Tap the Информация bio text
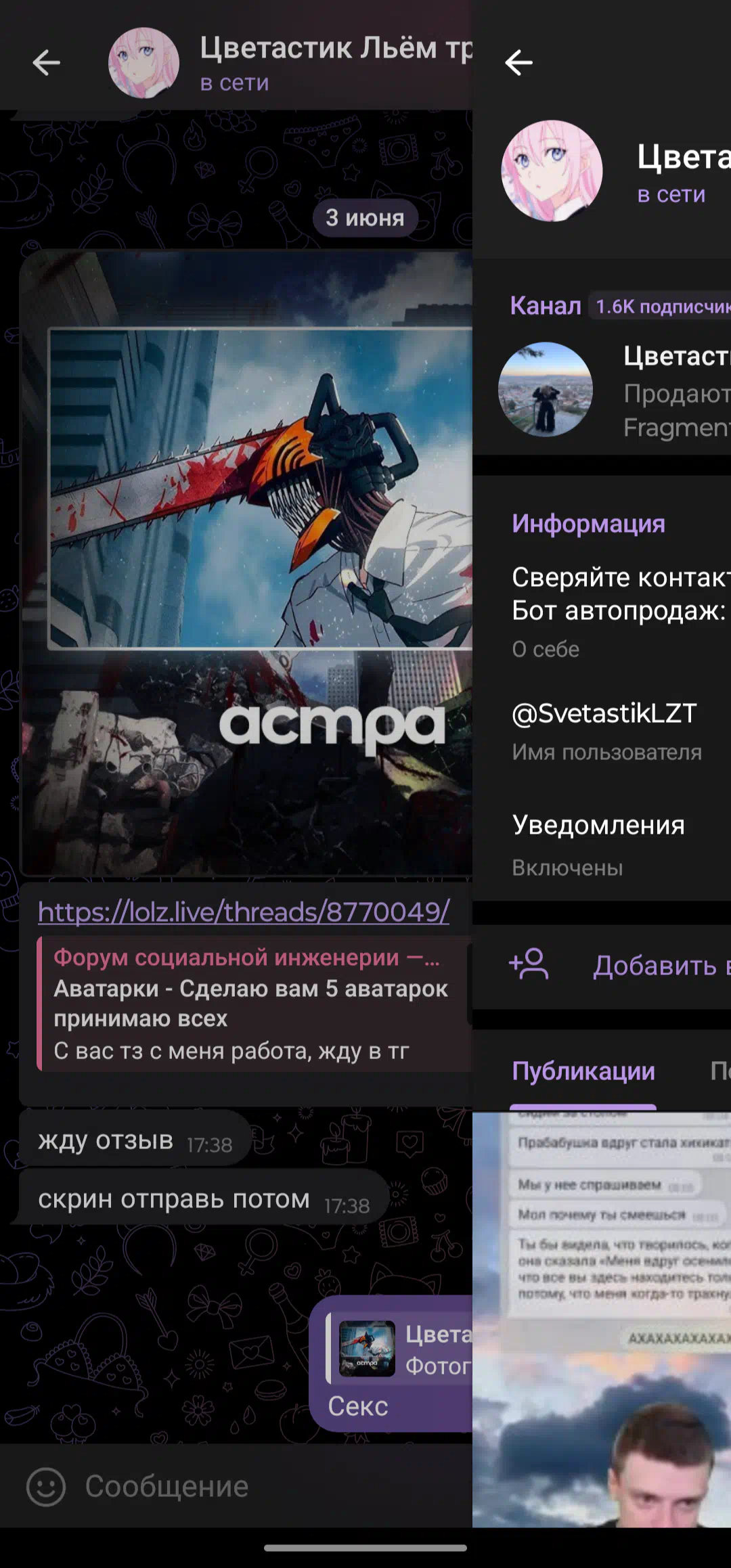731x1568 pixels. pos(620,594)
